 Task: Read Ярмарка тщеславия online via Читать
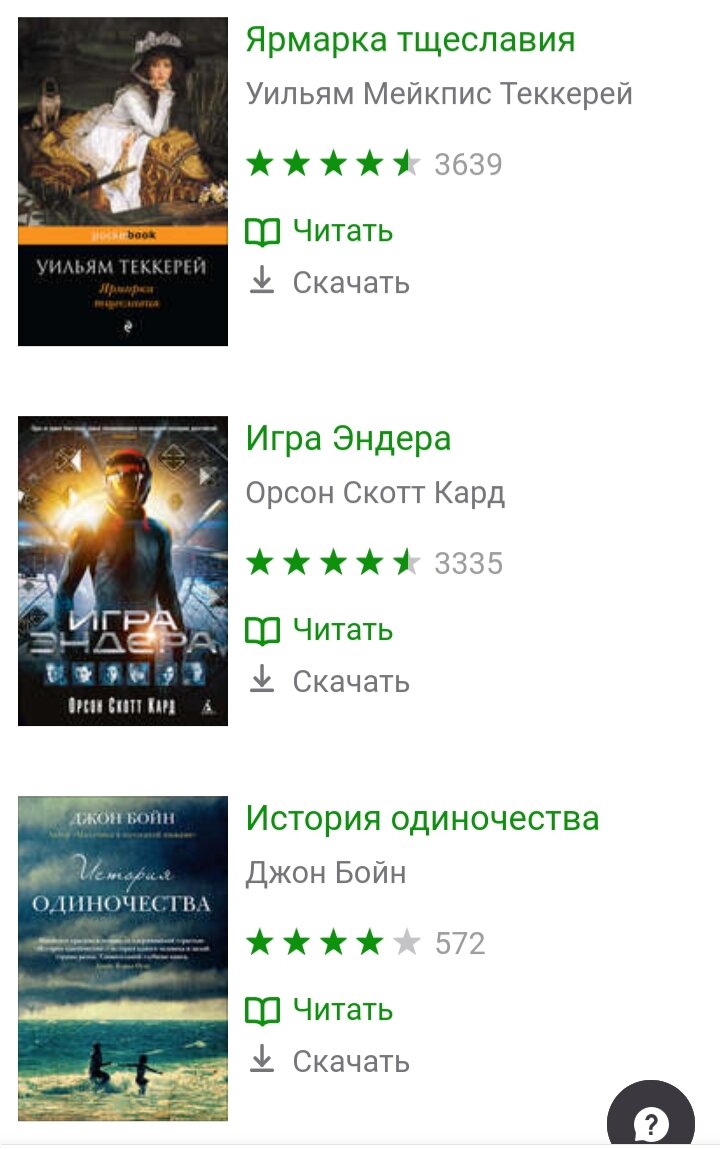click(x=320, y=232)
